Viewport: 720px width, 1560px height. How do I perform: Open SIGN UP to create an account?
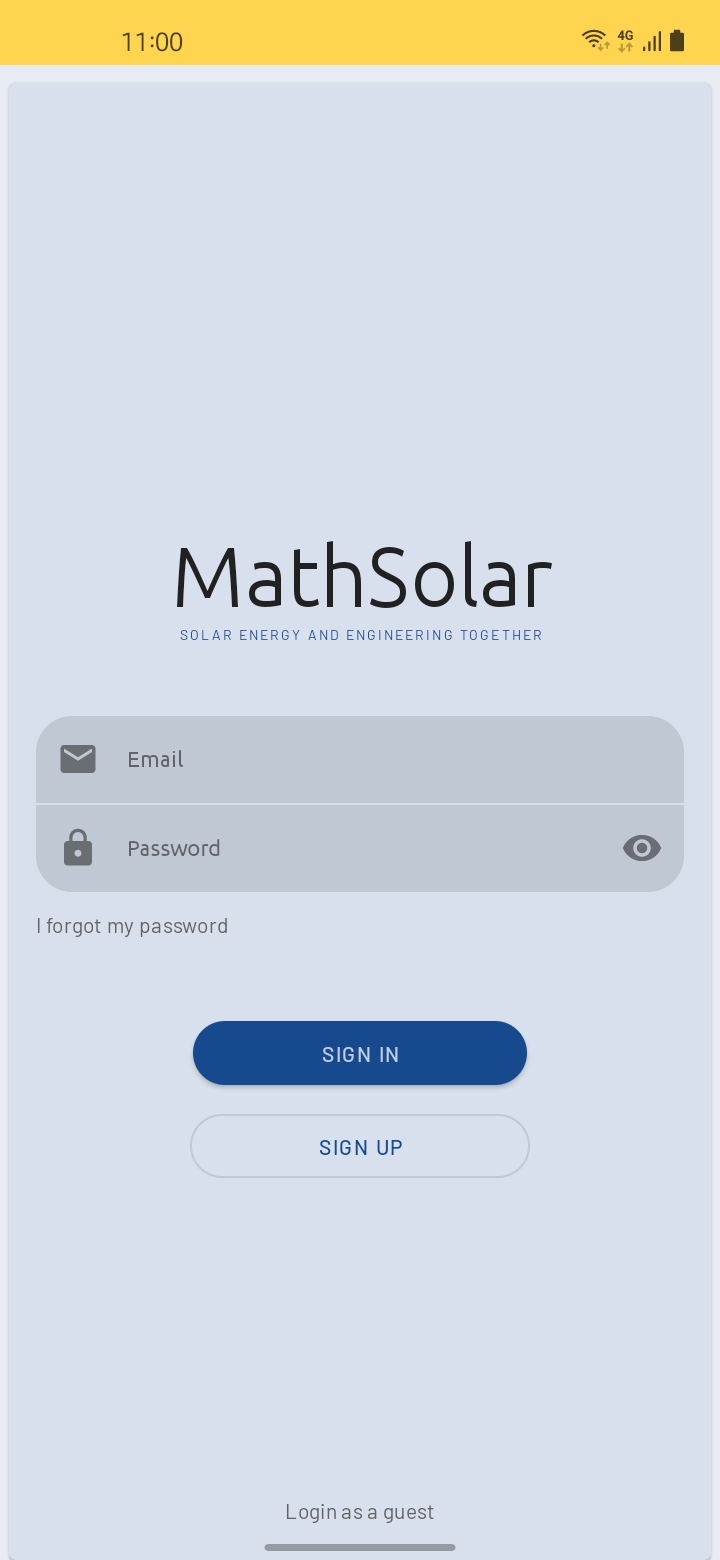(360, 1146)
